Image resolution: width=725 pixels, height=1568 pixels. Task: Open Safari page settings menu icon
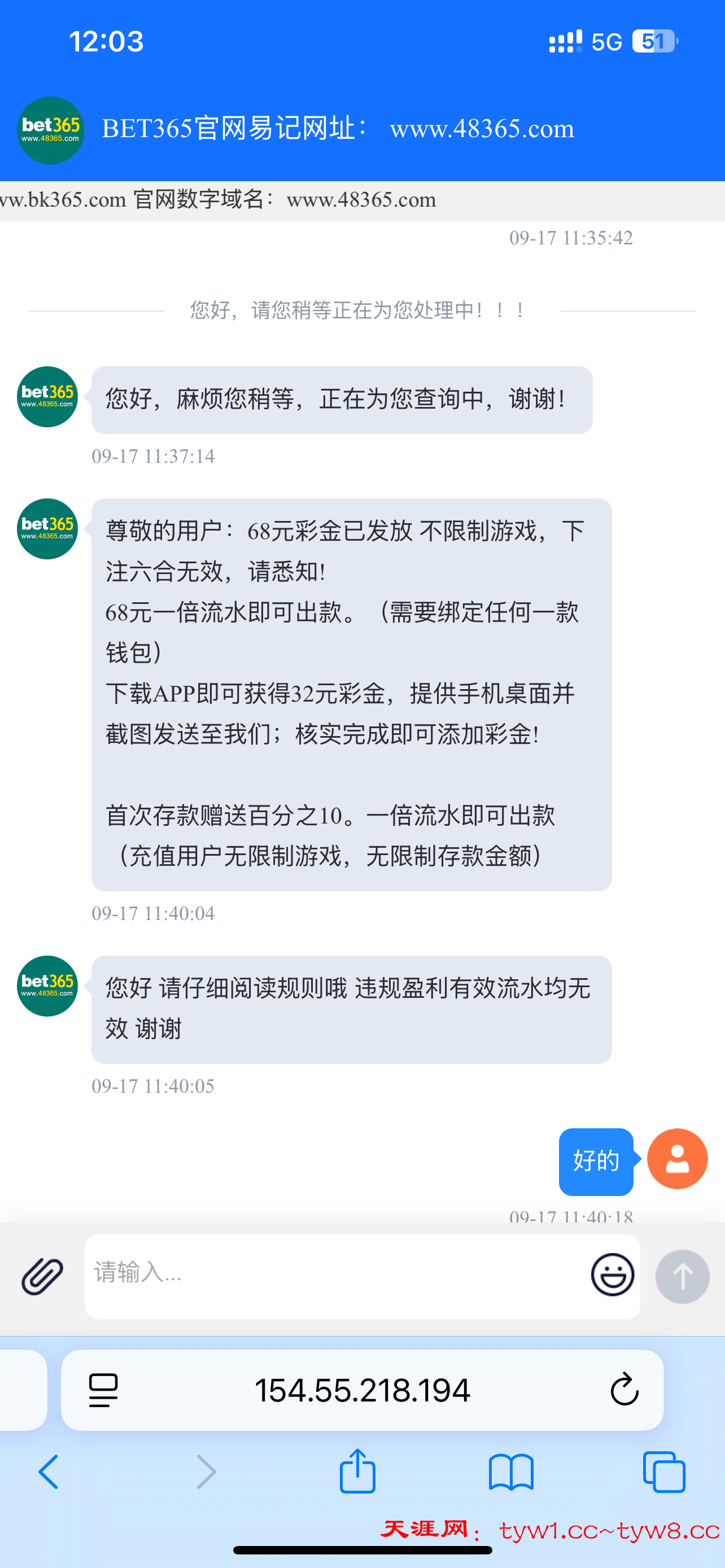click(x=103, y=1390)
